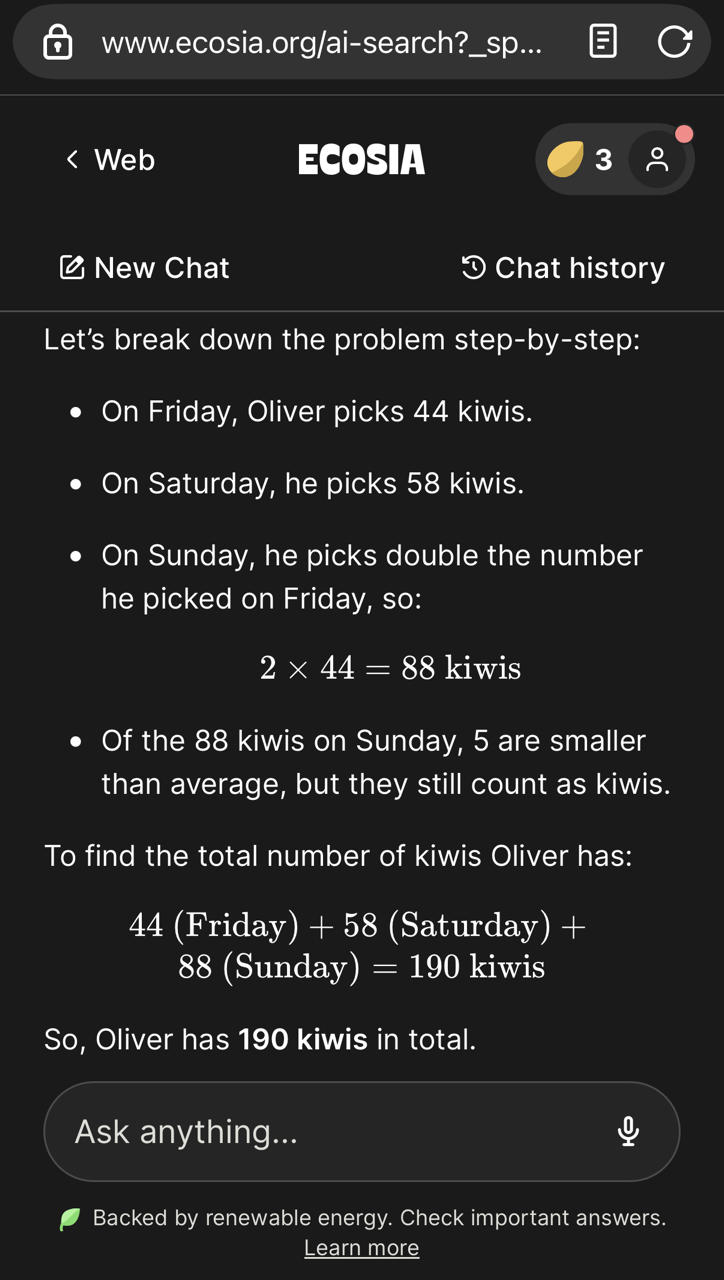Start a New Chat
This screenshot has height=1280, width=724.
[145, 268]
